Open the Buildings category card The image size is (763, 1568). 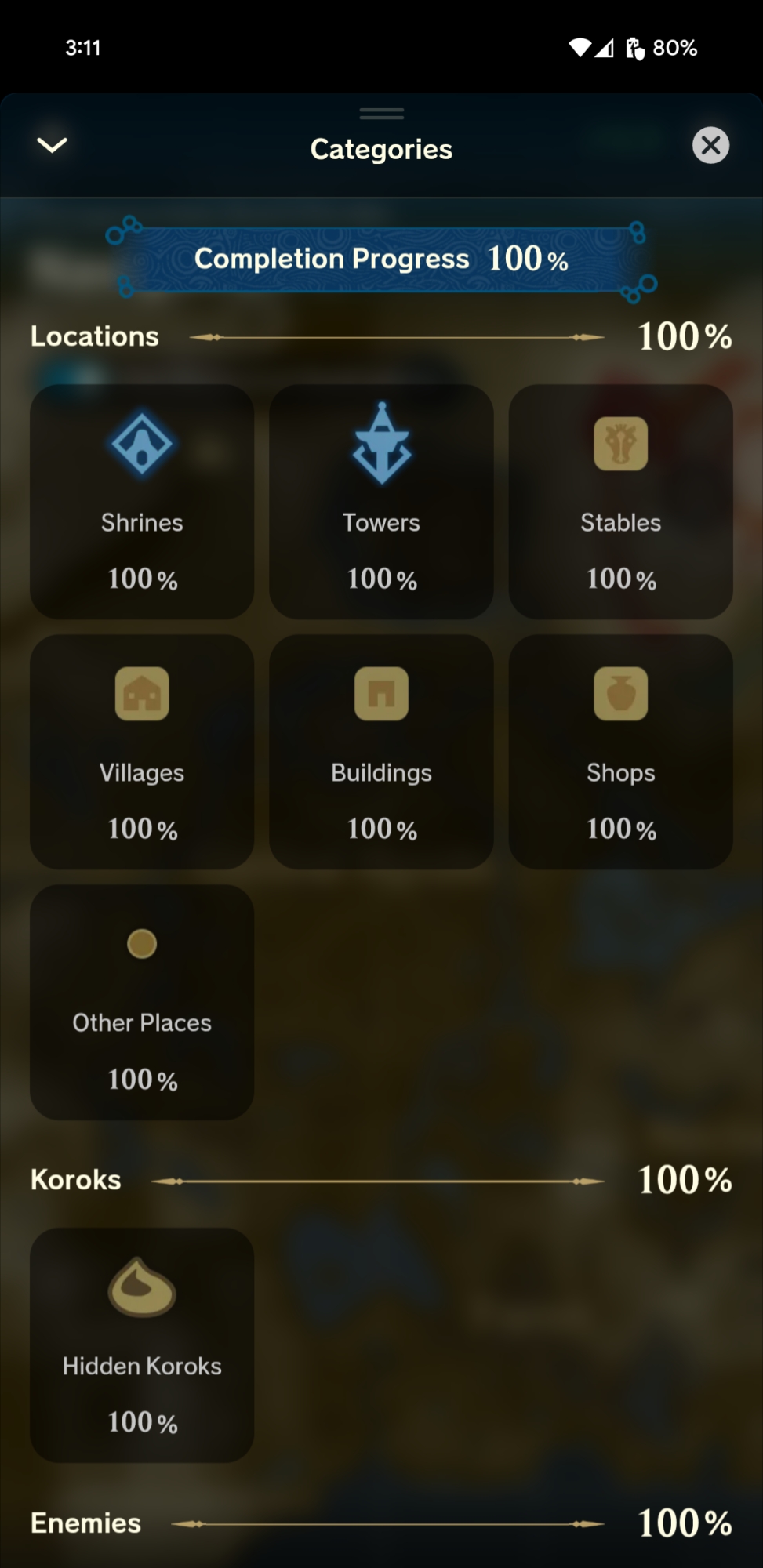(x=381, y=752)
